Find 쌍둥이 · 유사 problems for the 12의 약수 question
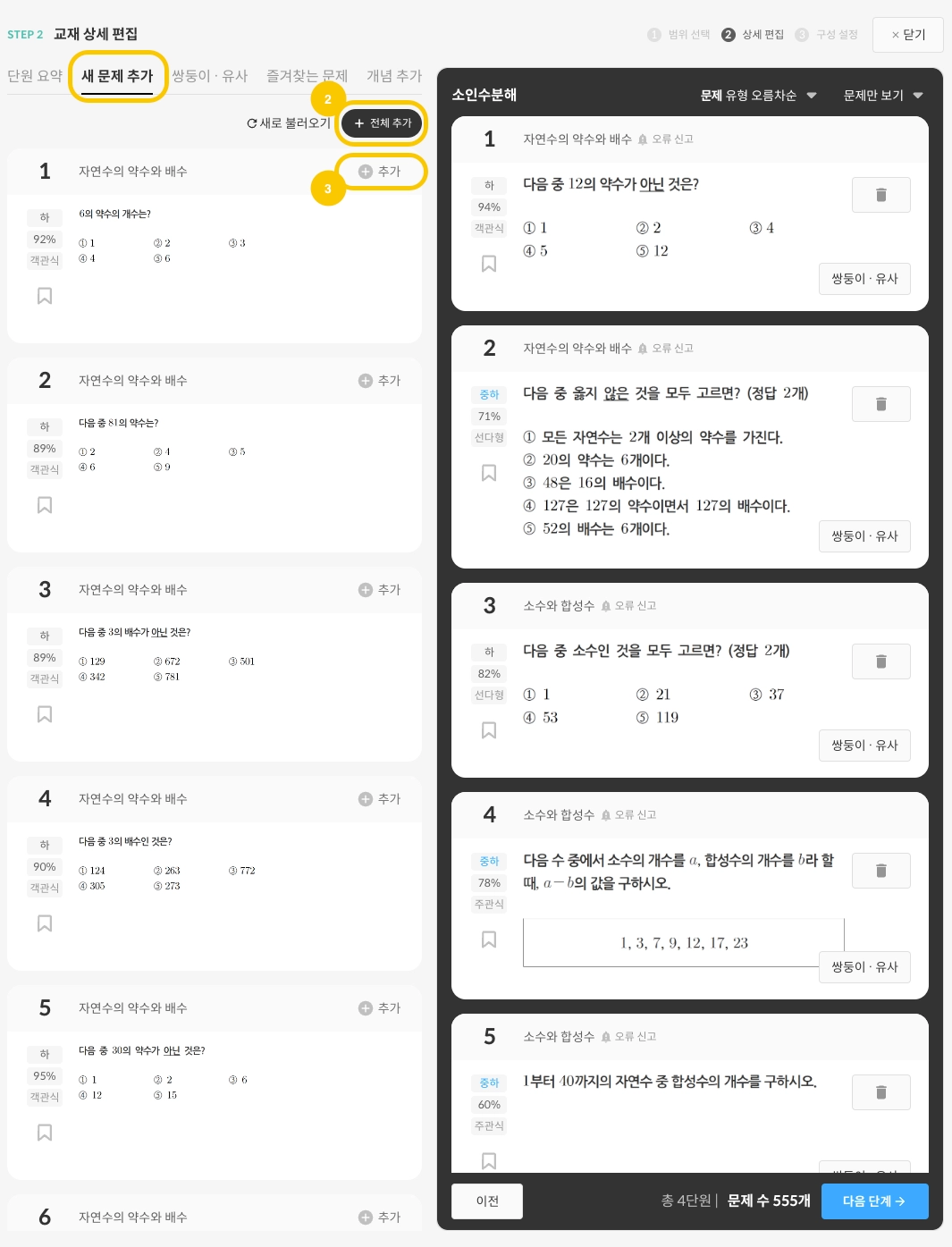This screenshot has width=952, height=1247. pyautogui.click(x=864, y=279)
